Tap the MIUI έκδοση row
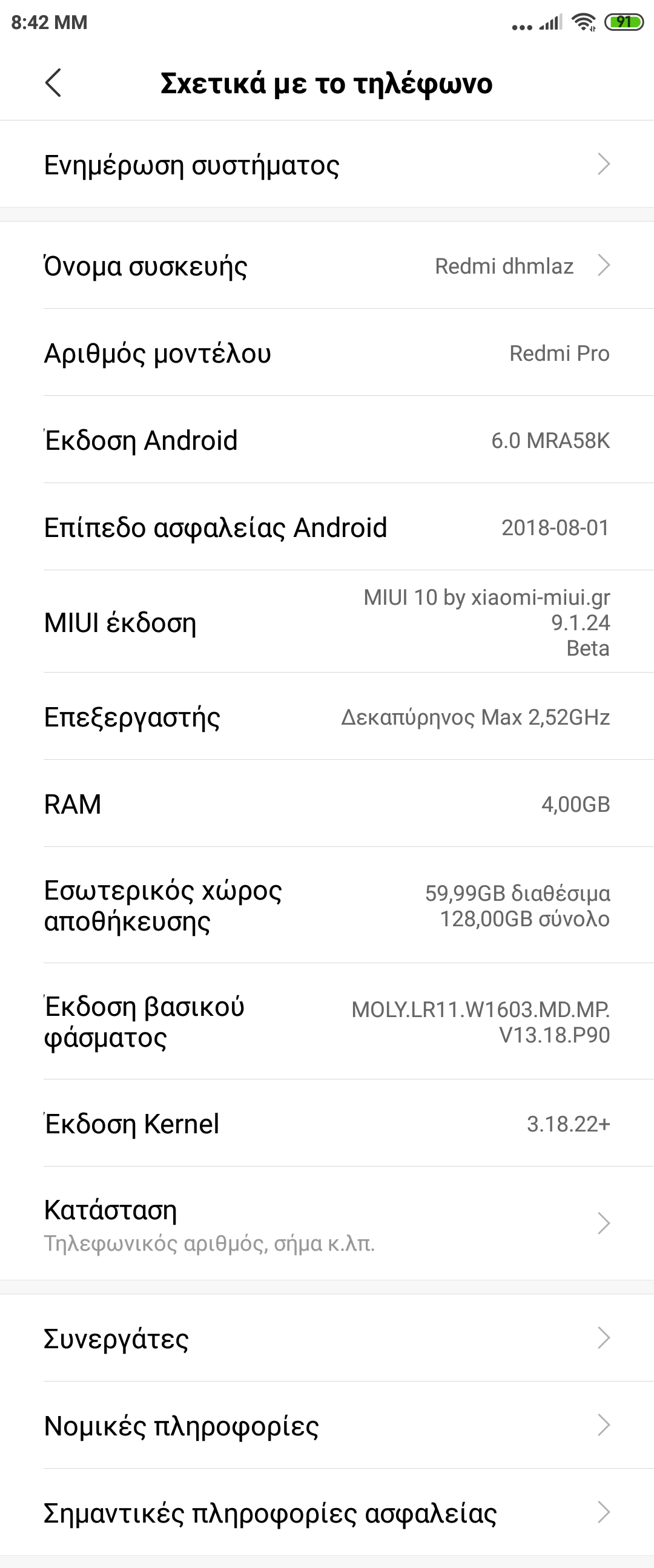This screenshot has width=654, height=1568. 327,622
